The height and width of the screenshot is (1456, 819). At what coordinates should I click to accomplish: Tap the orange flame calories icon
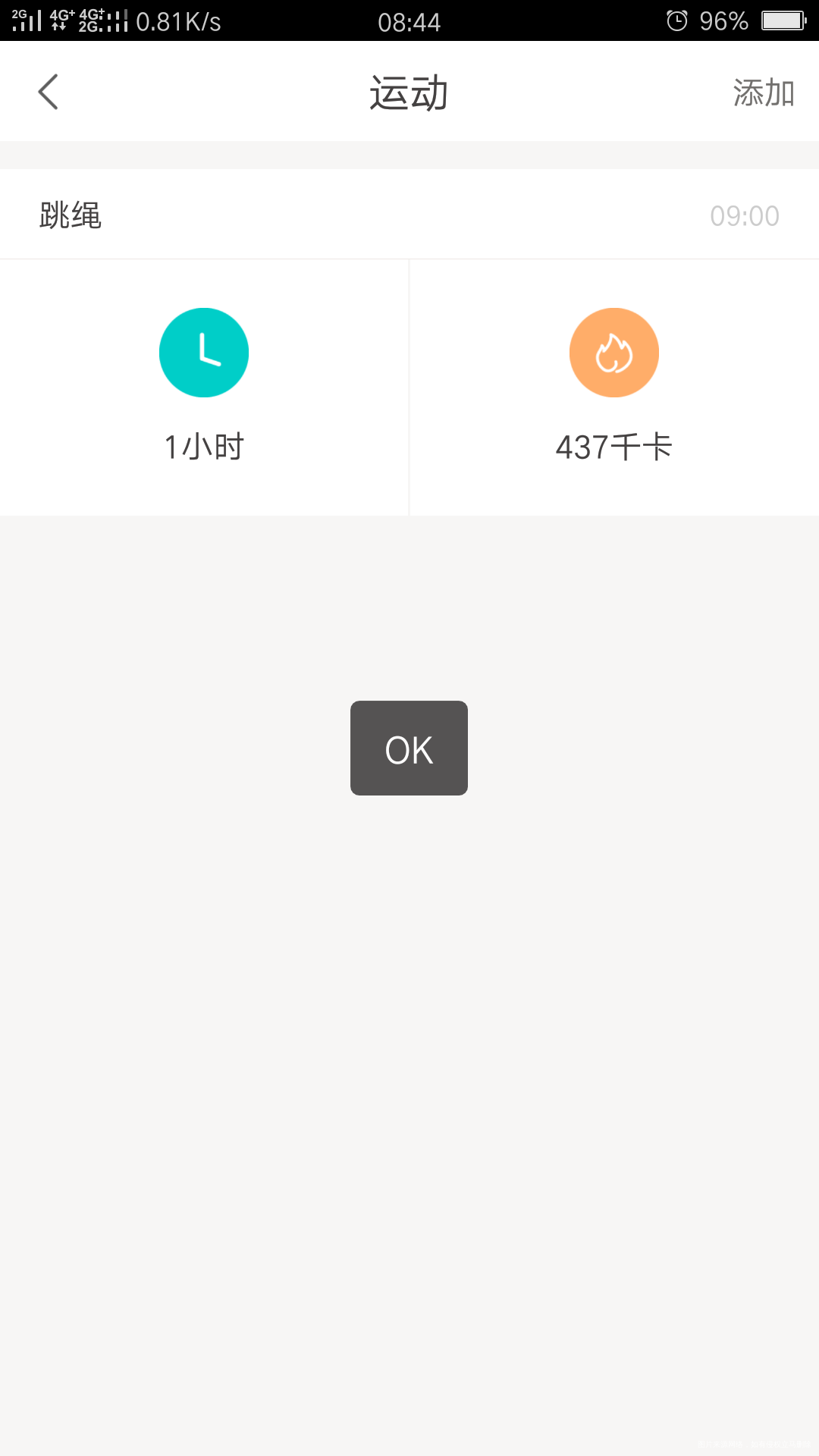pos(614,352)
